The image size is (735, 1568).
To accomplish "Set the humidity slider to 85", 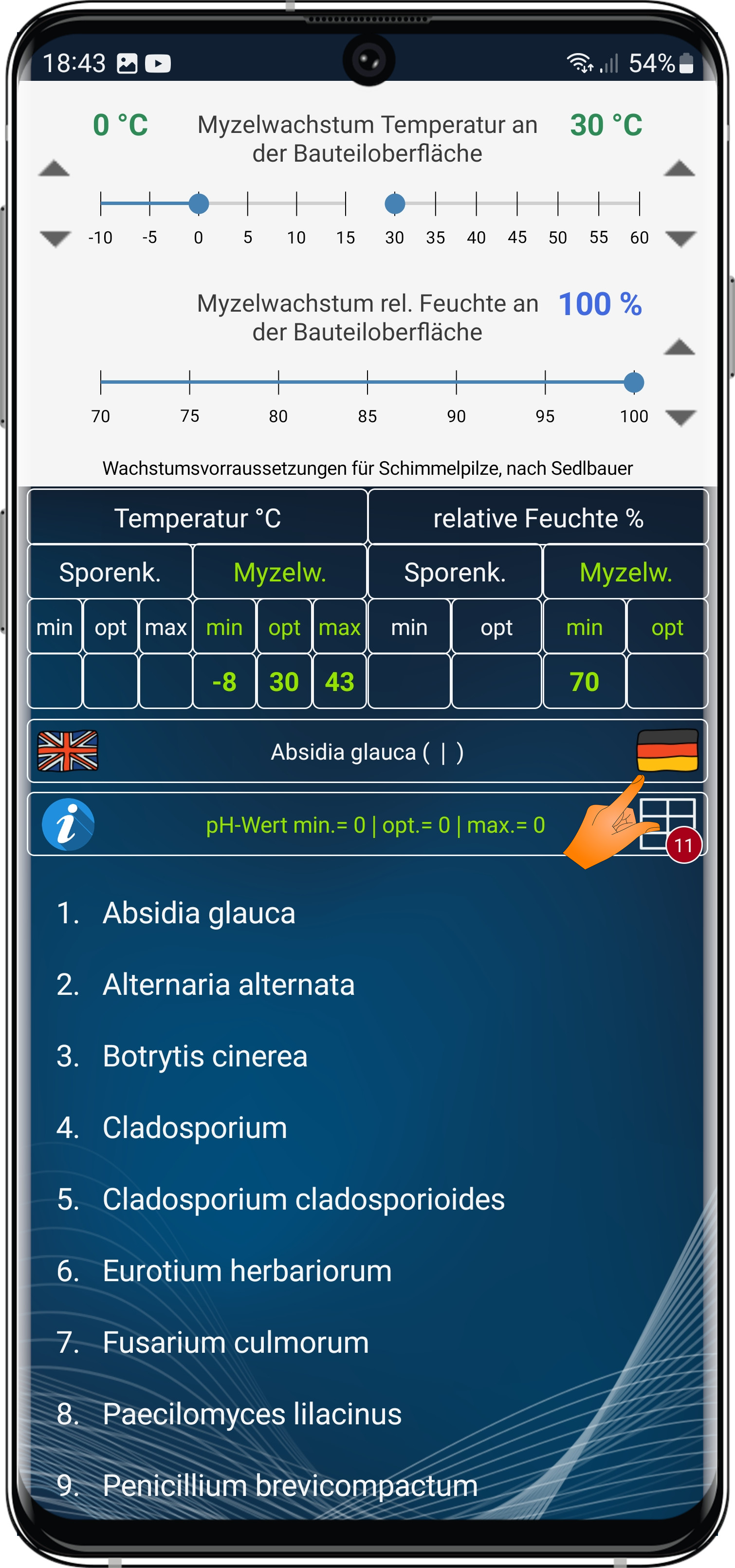I will [x=367, y=382].
